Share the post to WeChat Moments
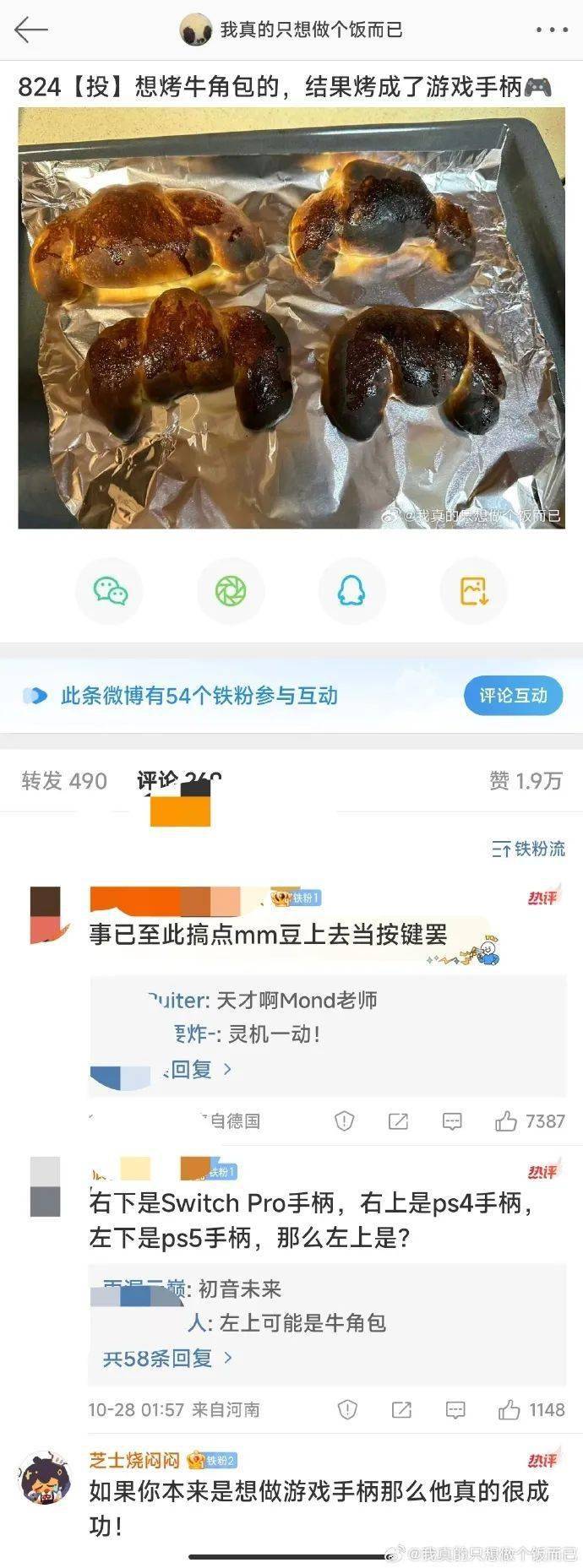Image resolution: width=583 pixels, height=1568 pixels. (230, 591)
